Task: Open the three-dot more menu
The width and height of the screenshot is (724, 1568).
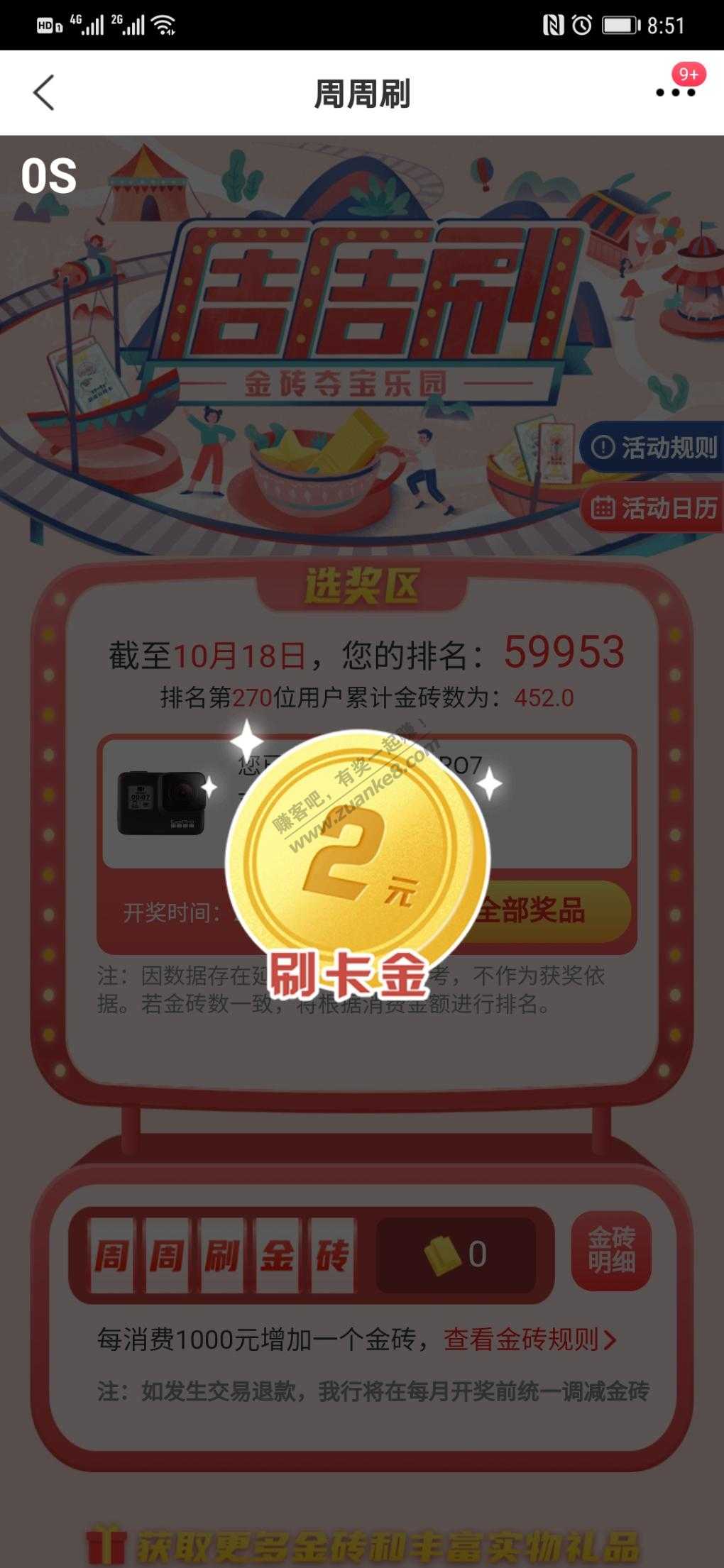Action: (675, 92)
